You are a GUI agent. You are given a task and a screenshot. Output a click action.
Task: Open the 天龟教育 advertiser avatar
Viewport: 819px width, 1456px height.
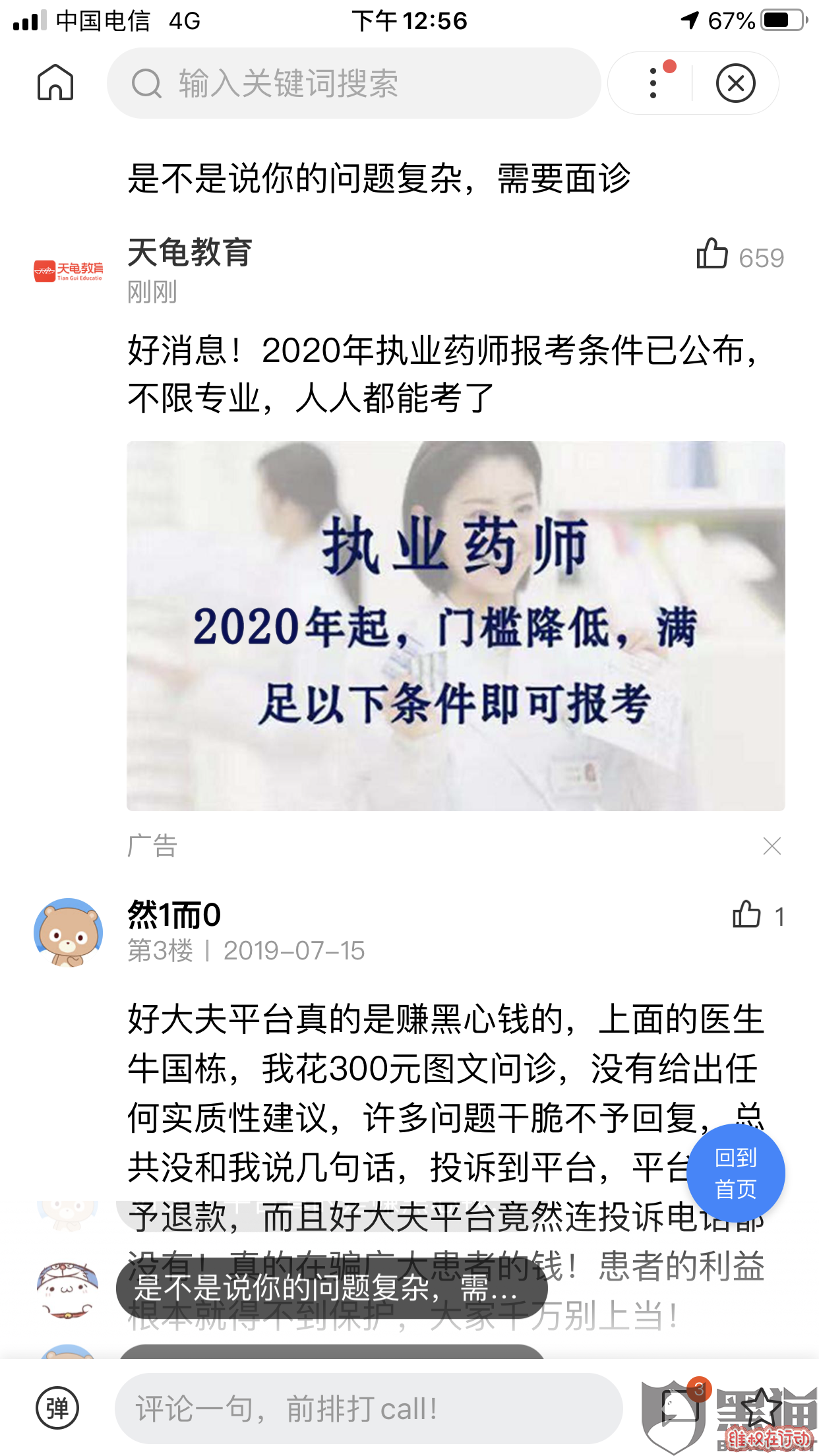tap(69, 270)
